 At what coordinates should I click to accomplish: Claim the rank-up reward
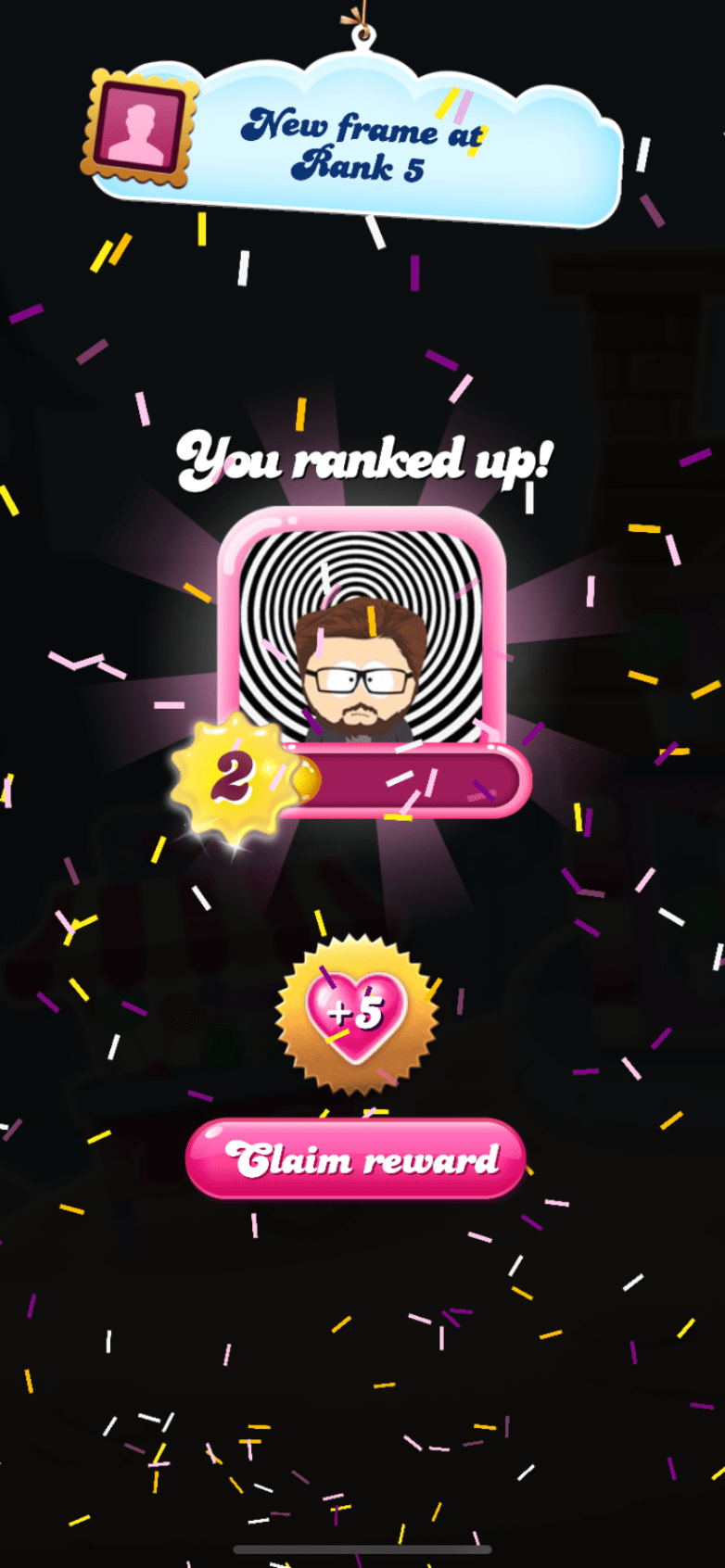tap(356, 1159)
